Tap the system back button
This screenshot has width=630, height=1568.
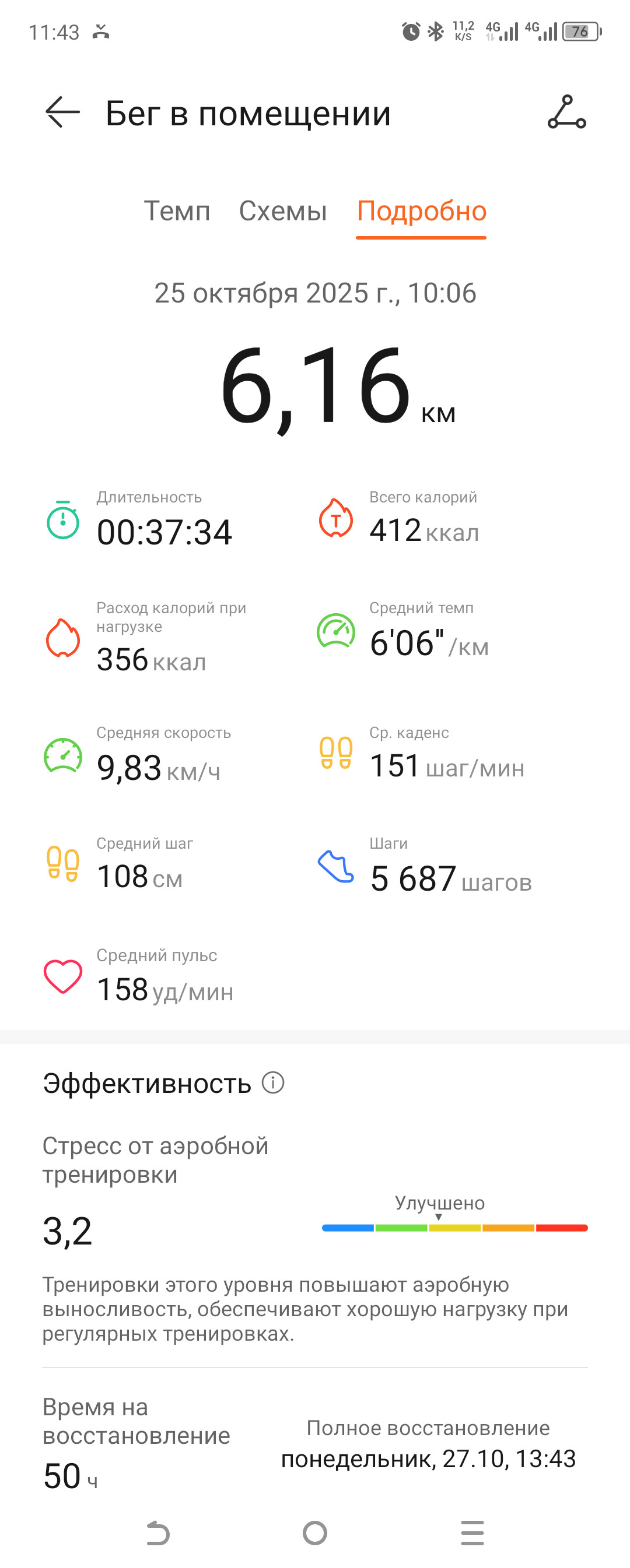(158, 1532)
